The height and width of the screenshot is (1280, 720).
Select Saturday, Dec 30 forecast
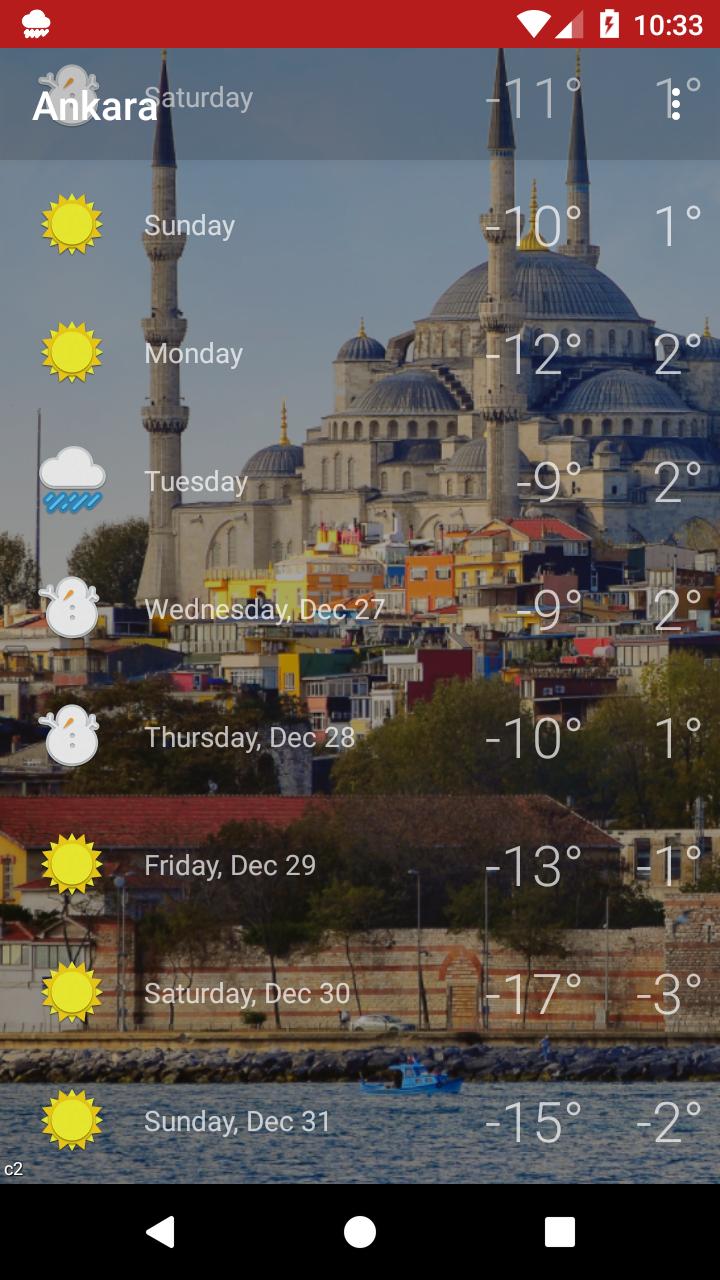(x=360, y=993)
